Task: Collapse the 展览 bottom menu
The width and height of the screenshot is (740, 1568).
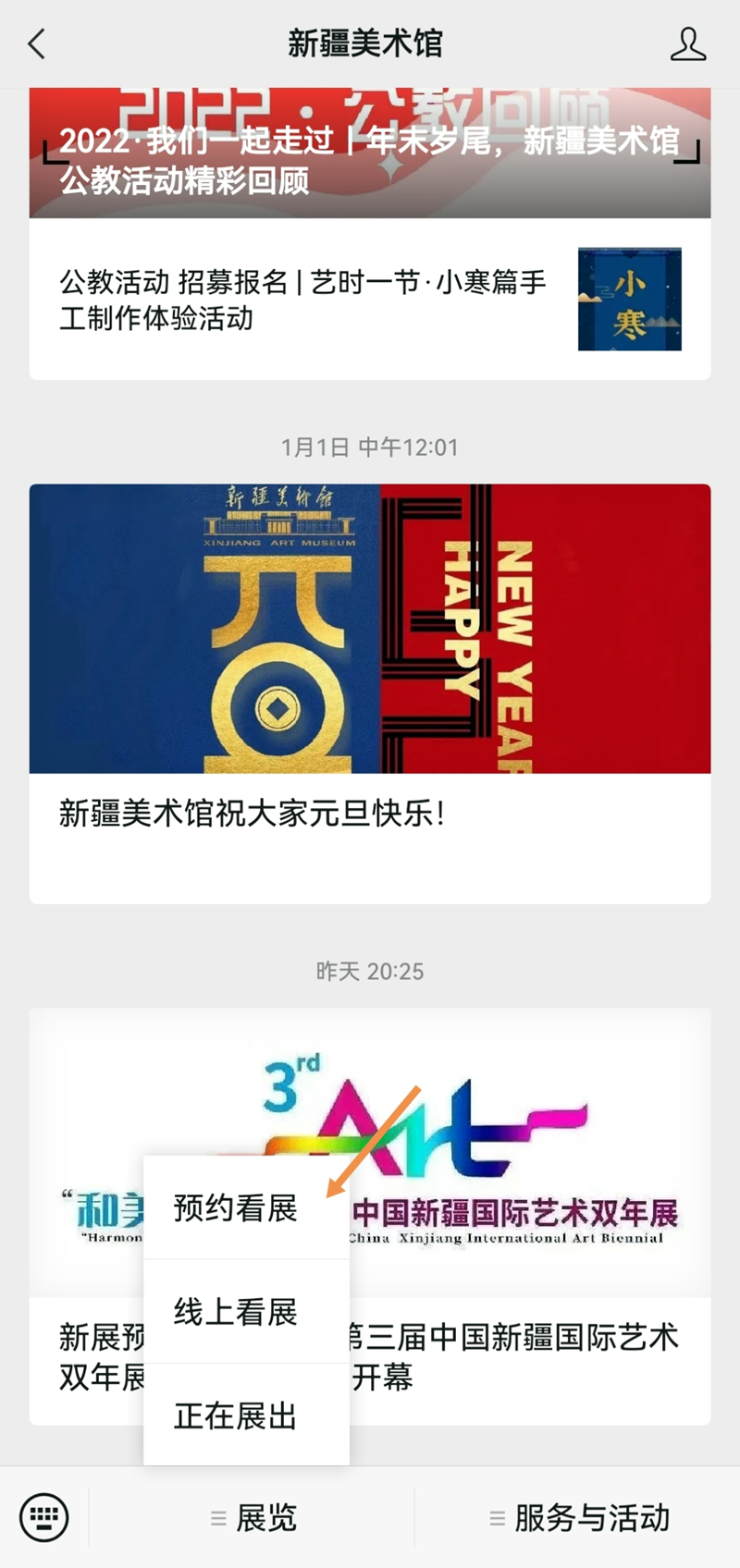Action: tap(253, 1517)
